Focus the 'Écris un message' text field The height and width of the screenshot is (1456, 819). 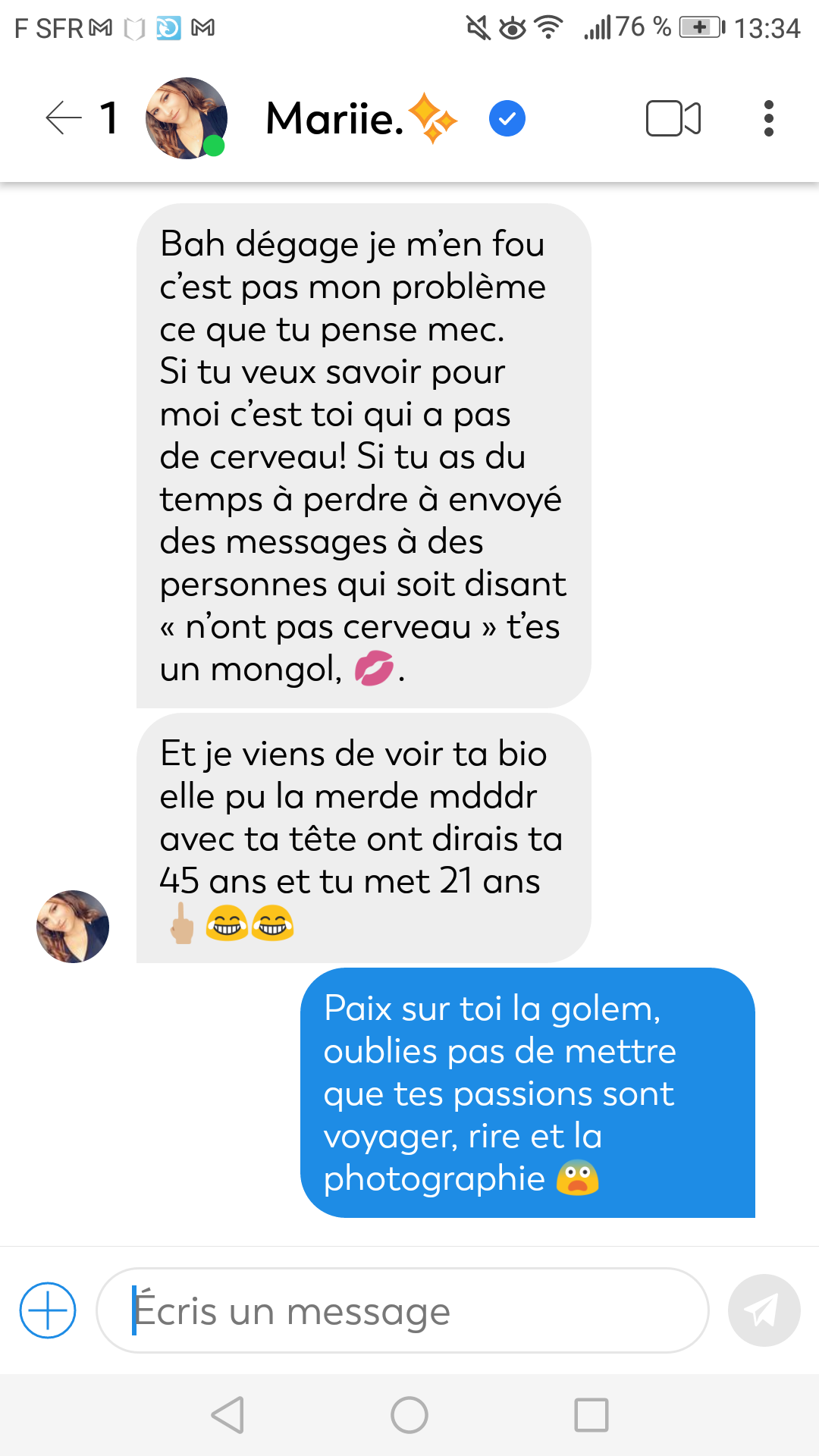(x=402, y=1310)
